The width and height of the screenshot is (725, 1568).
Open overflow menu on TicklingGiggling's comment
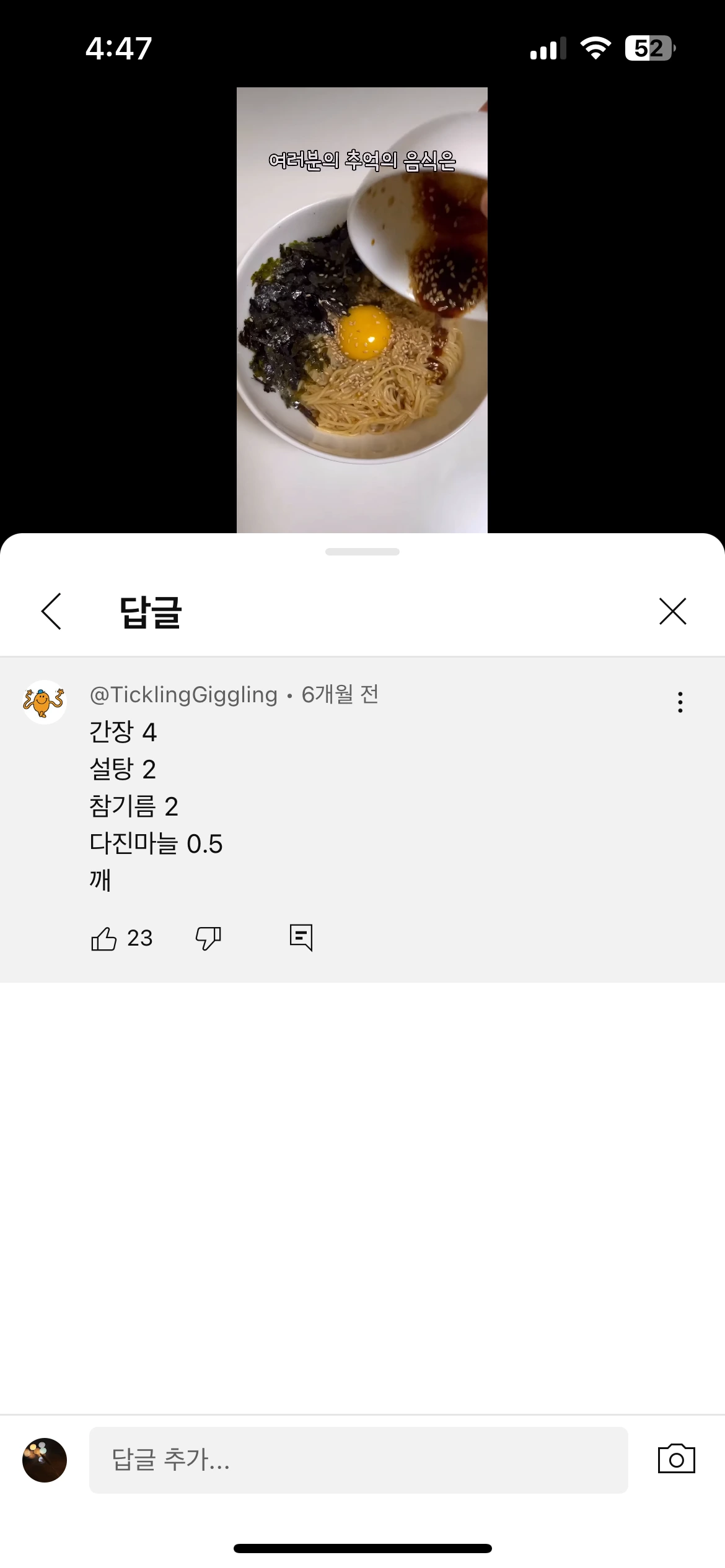point(680,702)
